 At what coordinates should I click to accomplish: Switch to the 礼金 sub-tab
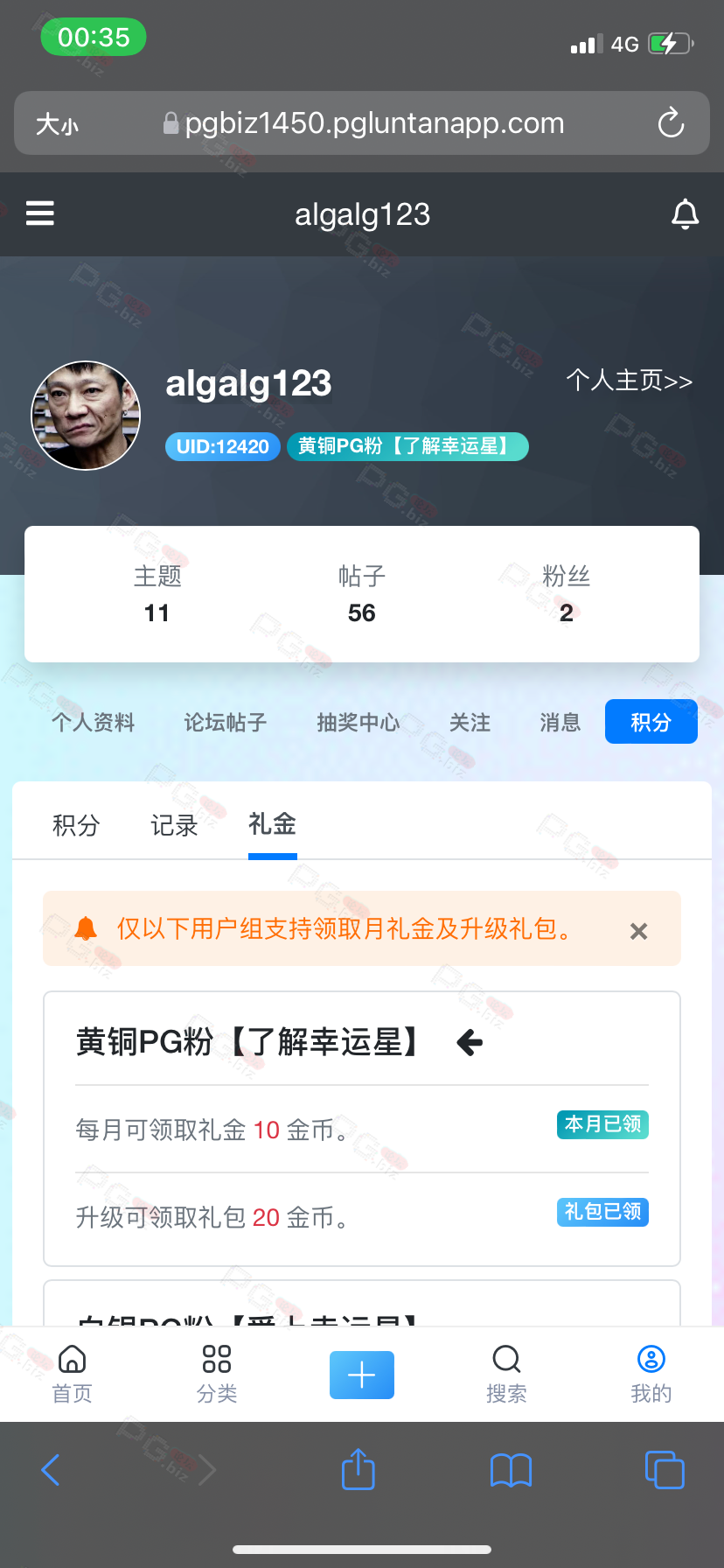tap(273, 824)
